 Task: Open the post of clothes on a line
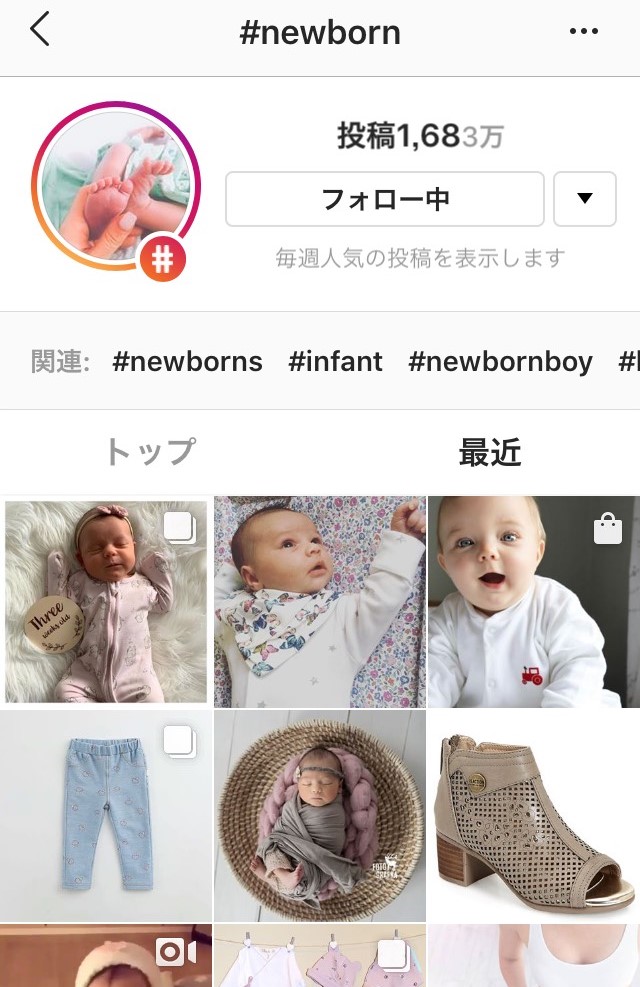pyautogui.click(x=320, y=957)
